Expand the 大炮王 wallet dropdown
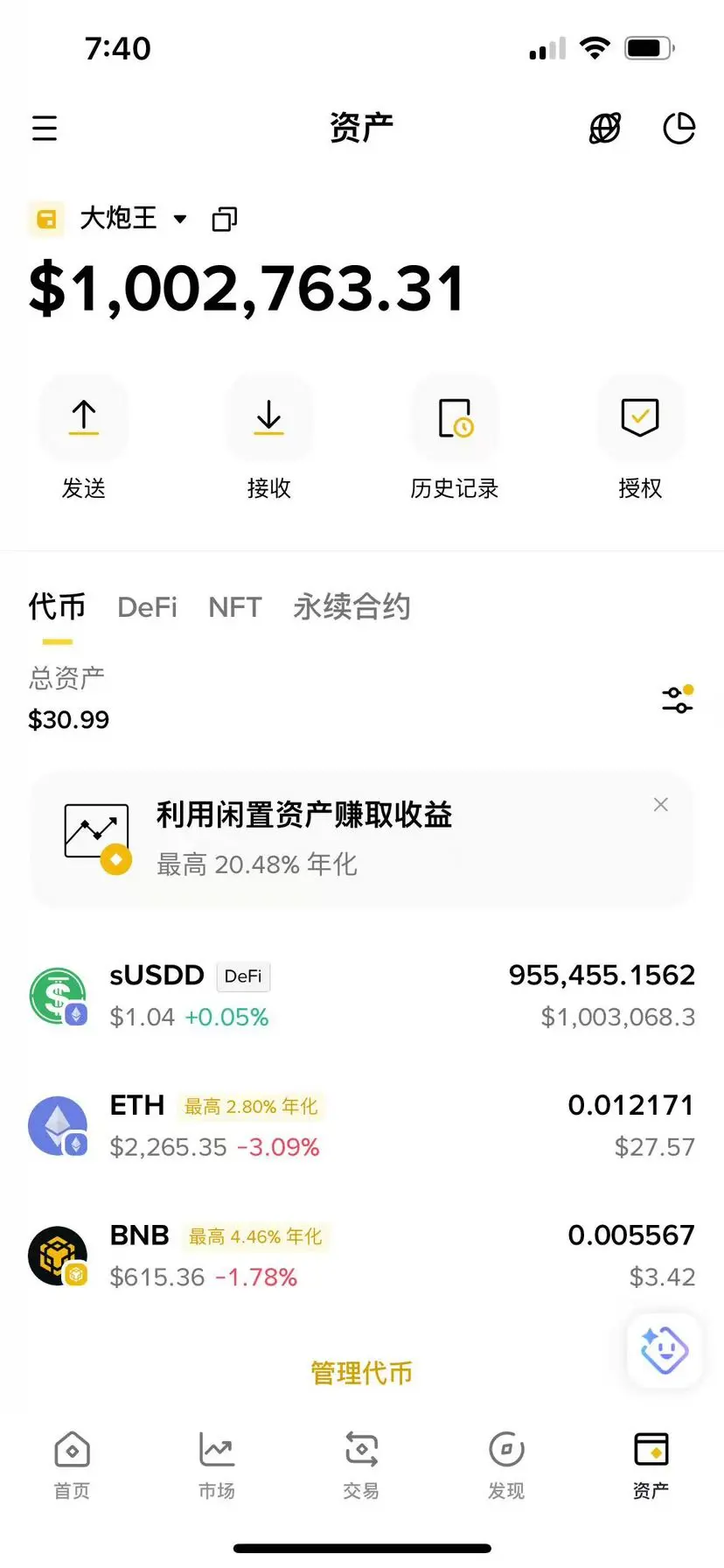724x1568 pixels. [x=180, y=219]
